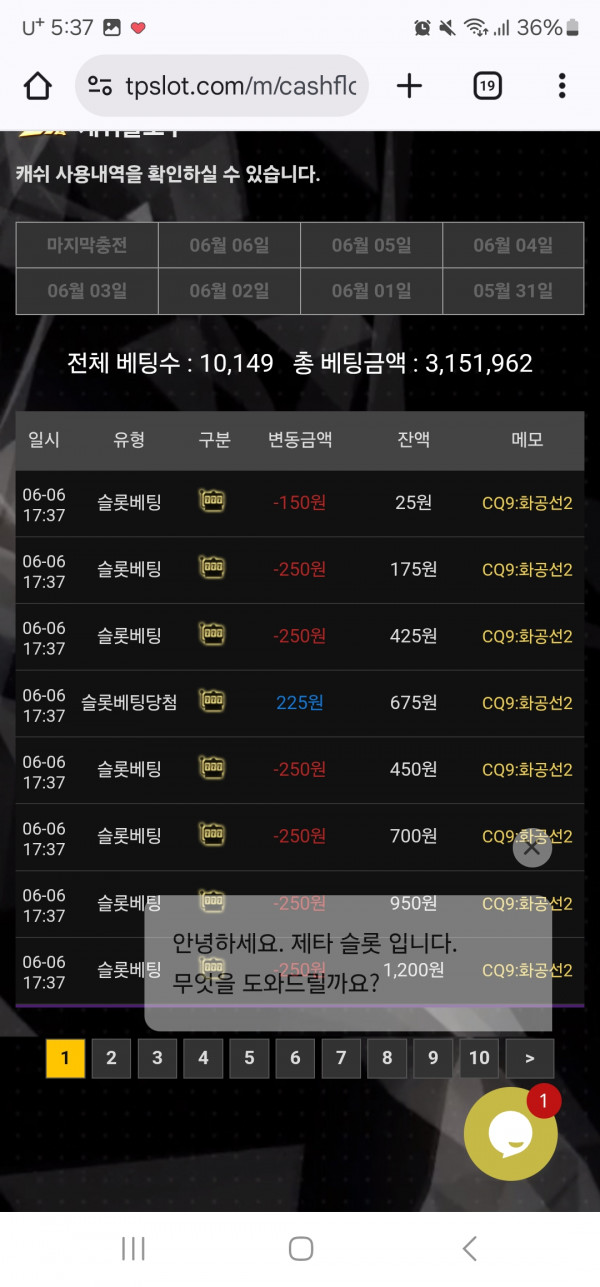Screen dimensions: 600x1287
Task: Jump to page 5 of history
Action: tap(249, 1058)
